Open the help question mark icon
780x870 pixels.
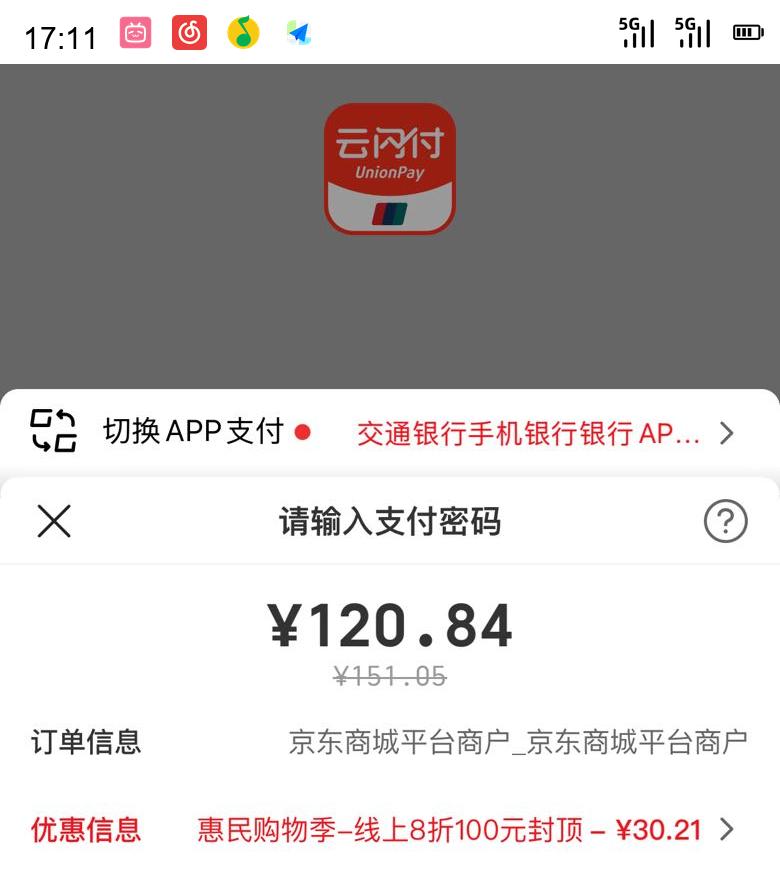(x=725, y=521)
